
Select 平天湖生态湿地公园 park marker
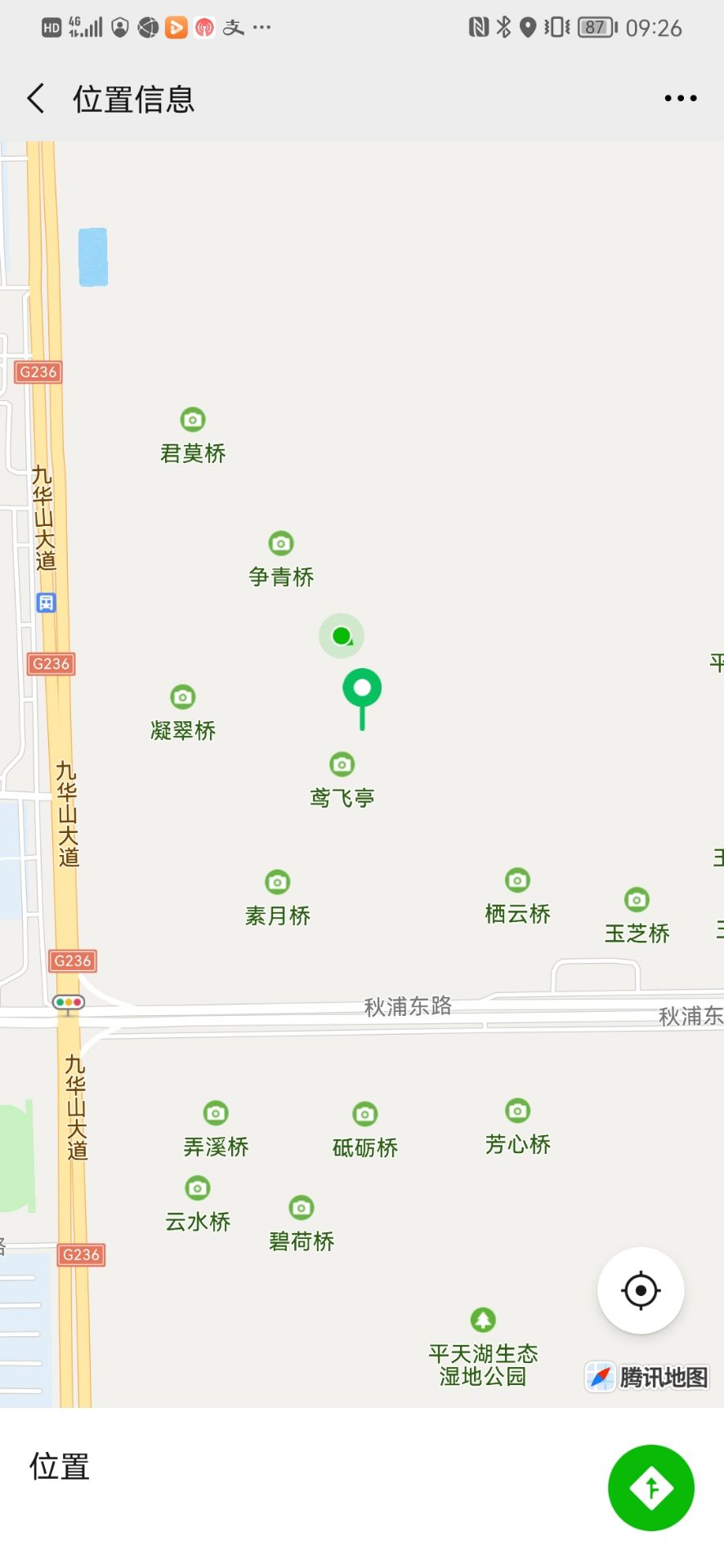pos(483,1320)
